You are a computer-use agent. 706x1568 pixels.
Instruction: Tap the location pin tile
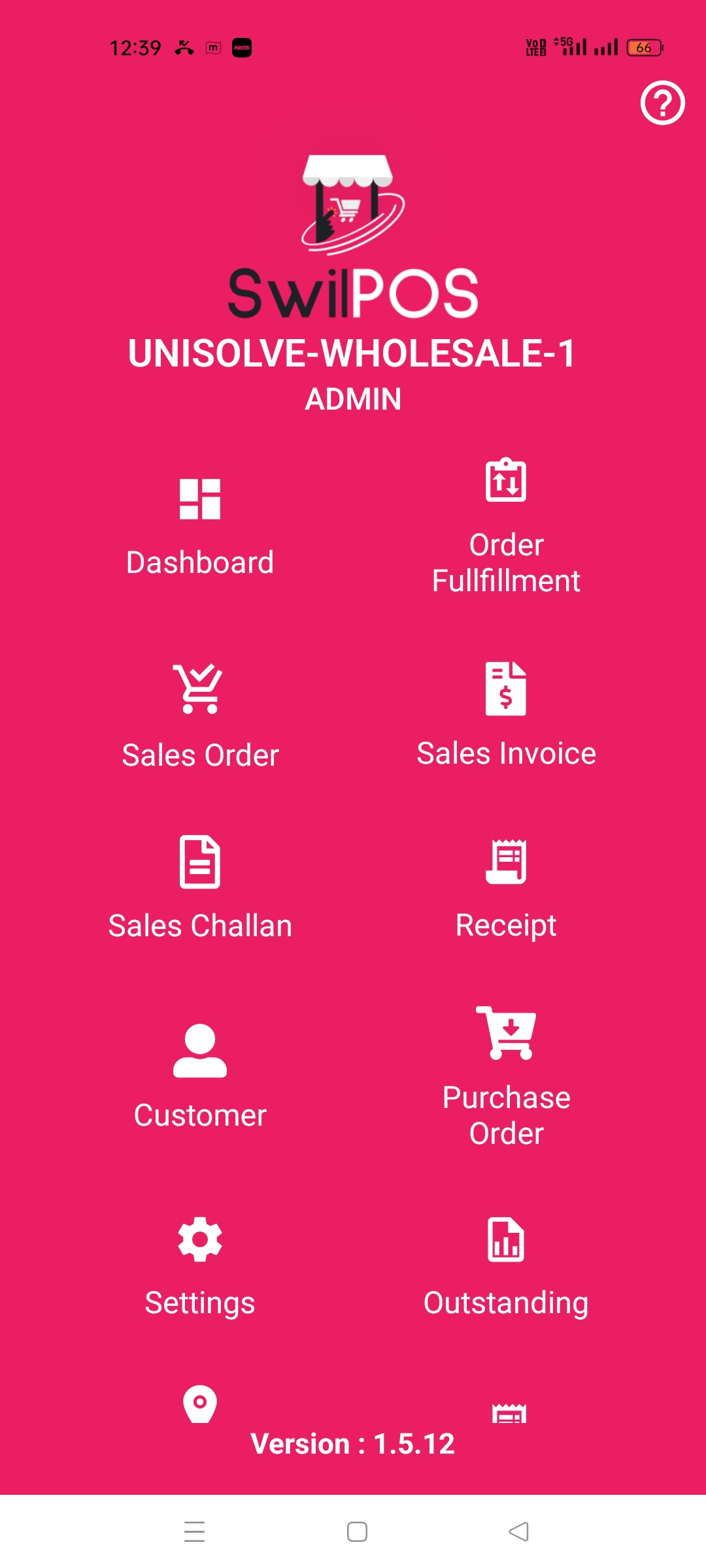click(200, 1403)
